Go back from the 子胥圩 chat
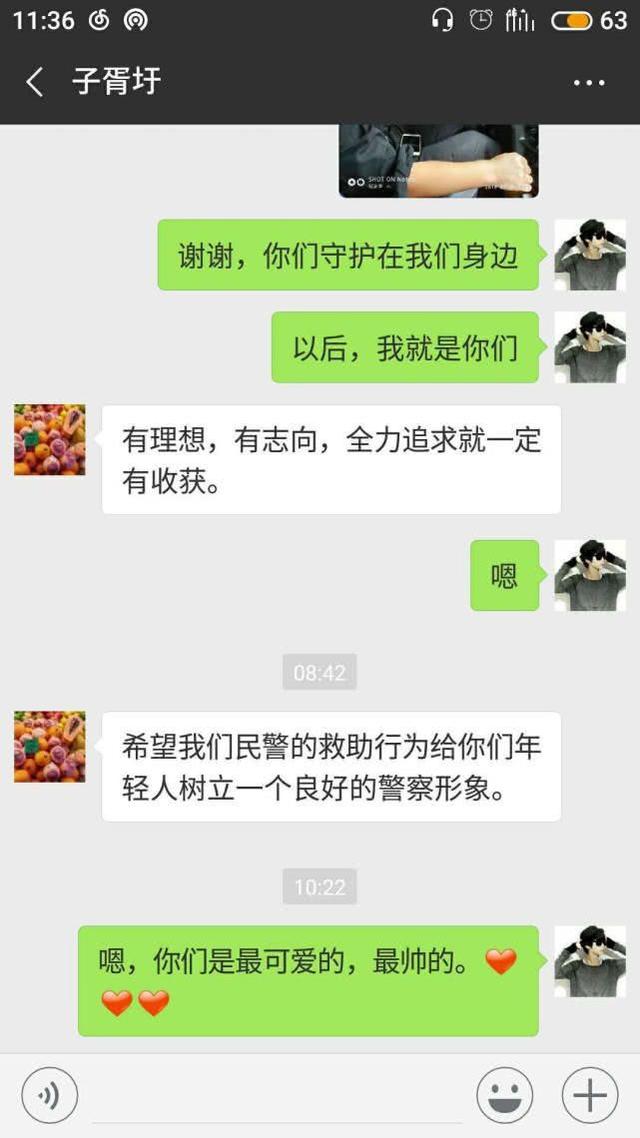The height and width of the screenshot is (1138, 640). [35, 82]
